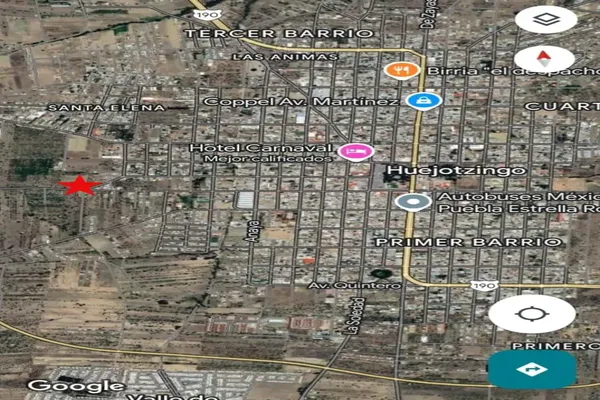Tap the compass to reorient north
600x400 pixels.
[543, 58]
